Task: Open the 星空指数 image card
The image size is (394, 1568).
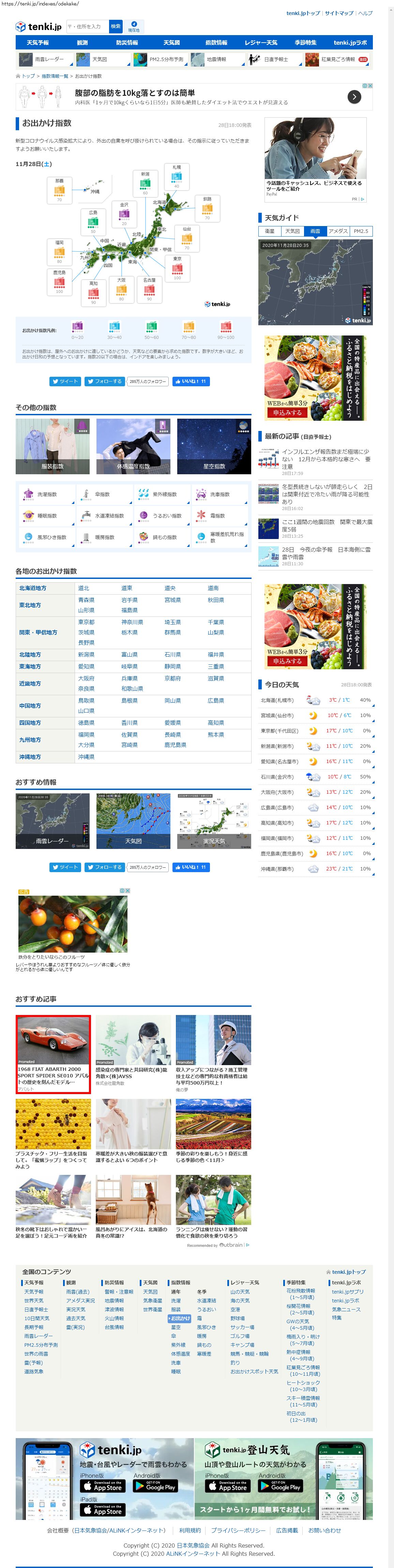Action: tap(214, 446)
